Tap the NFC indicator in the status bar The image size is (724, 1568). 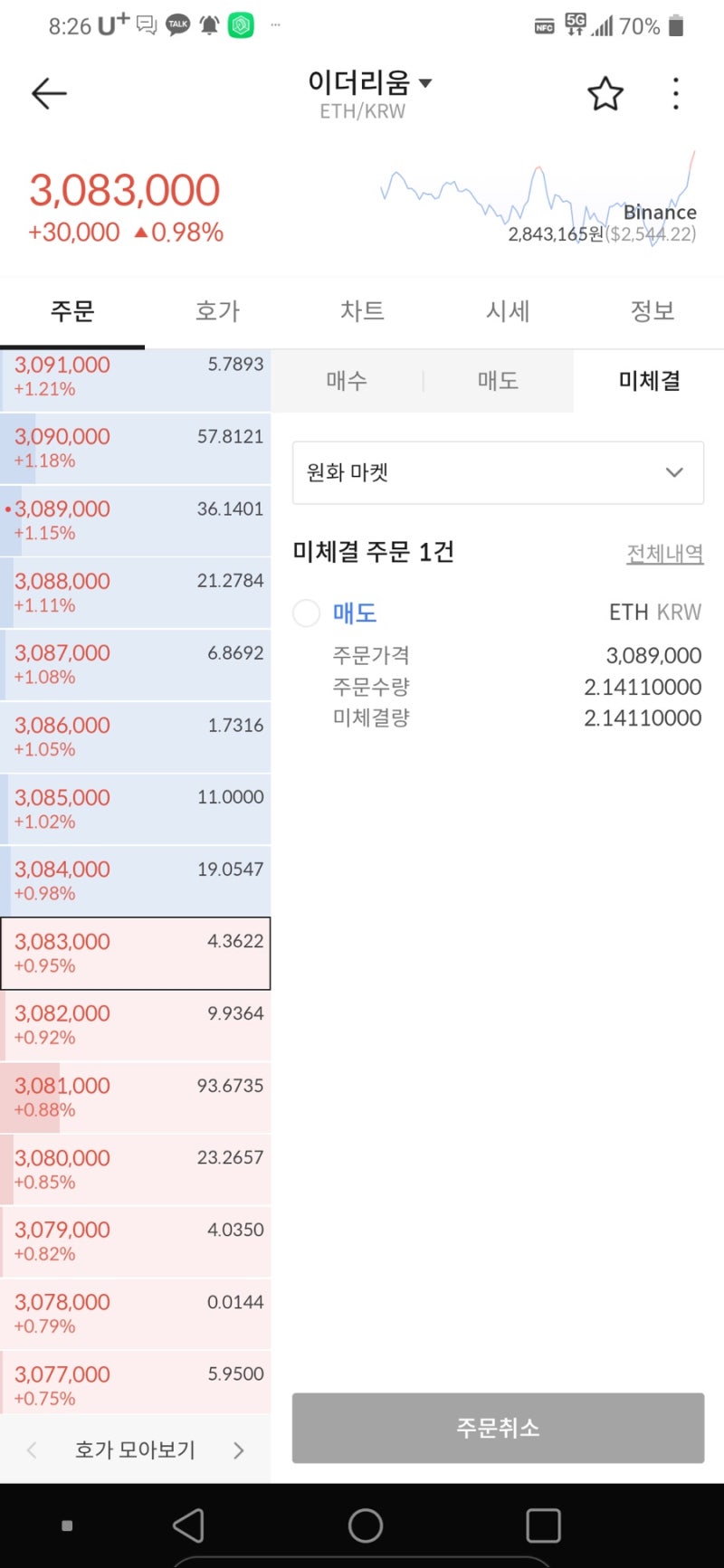[543, 26]
